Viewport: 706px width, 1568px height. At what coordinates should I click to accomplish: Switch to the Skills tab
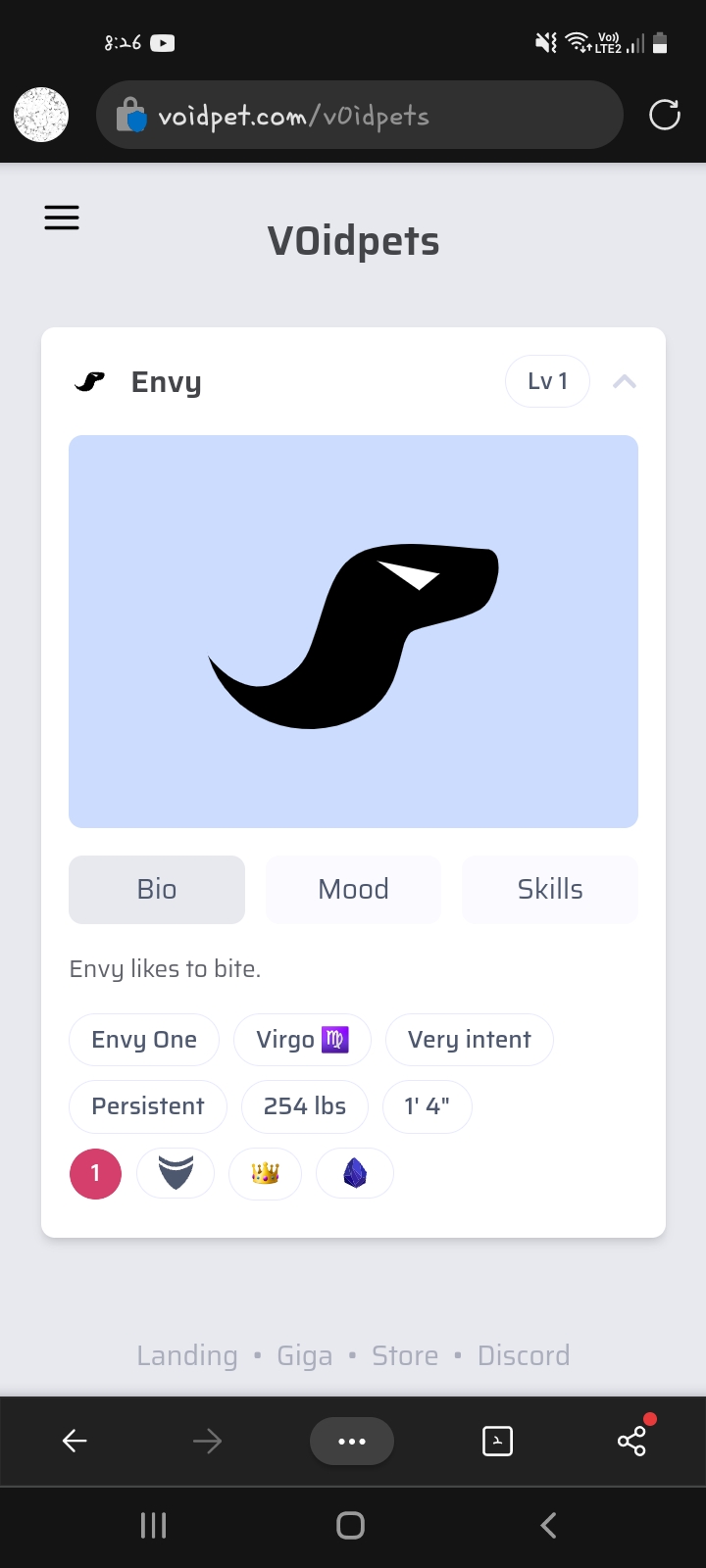click(x=549, y=889)
